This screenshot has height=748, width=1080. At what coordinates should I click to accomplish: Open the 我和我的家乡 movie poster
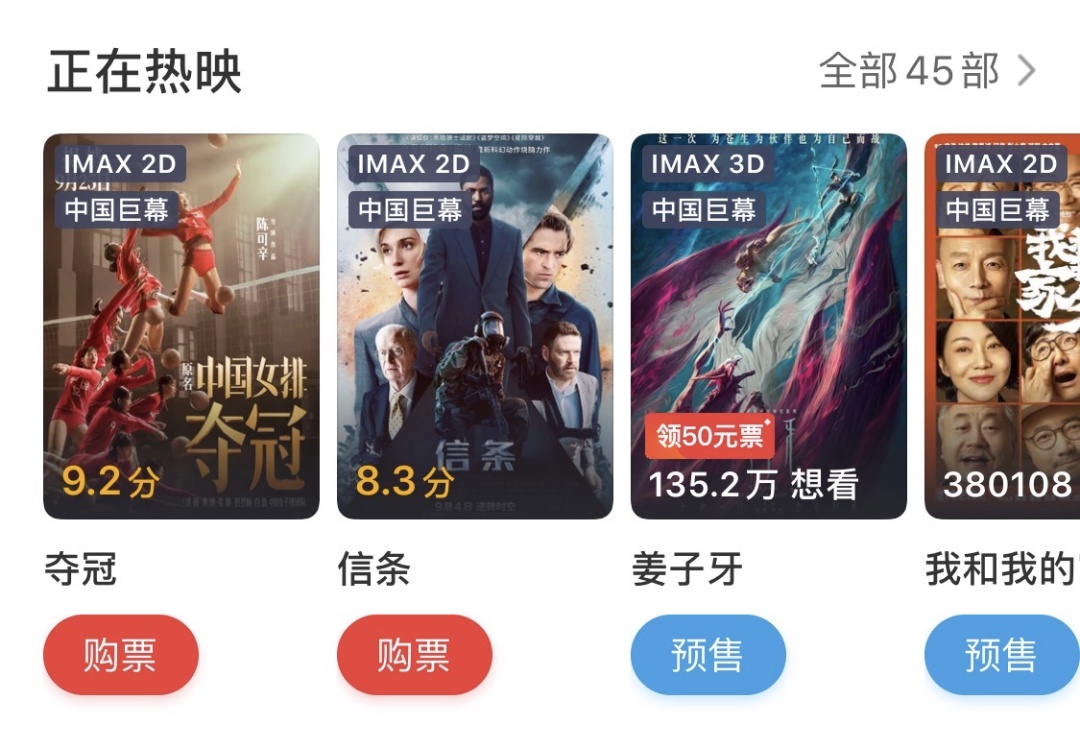tap(1003, 326)
